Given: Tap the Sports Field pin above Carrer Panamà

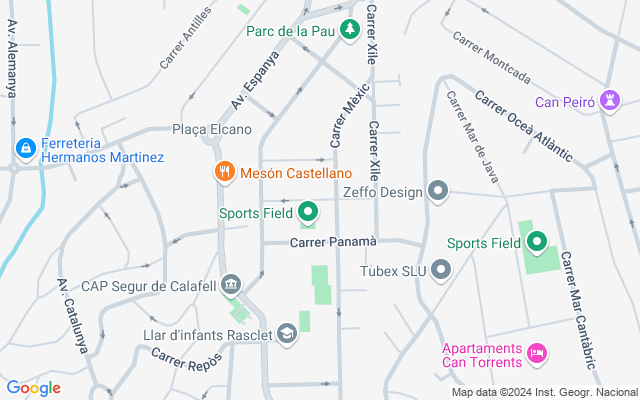Looking at the screenshot, I should 307,211.
